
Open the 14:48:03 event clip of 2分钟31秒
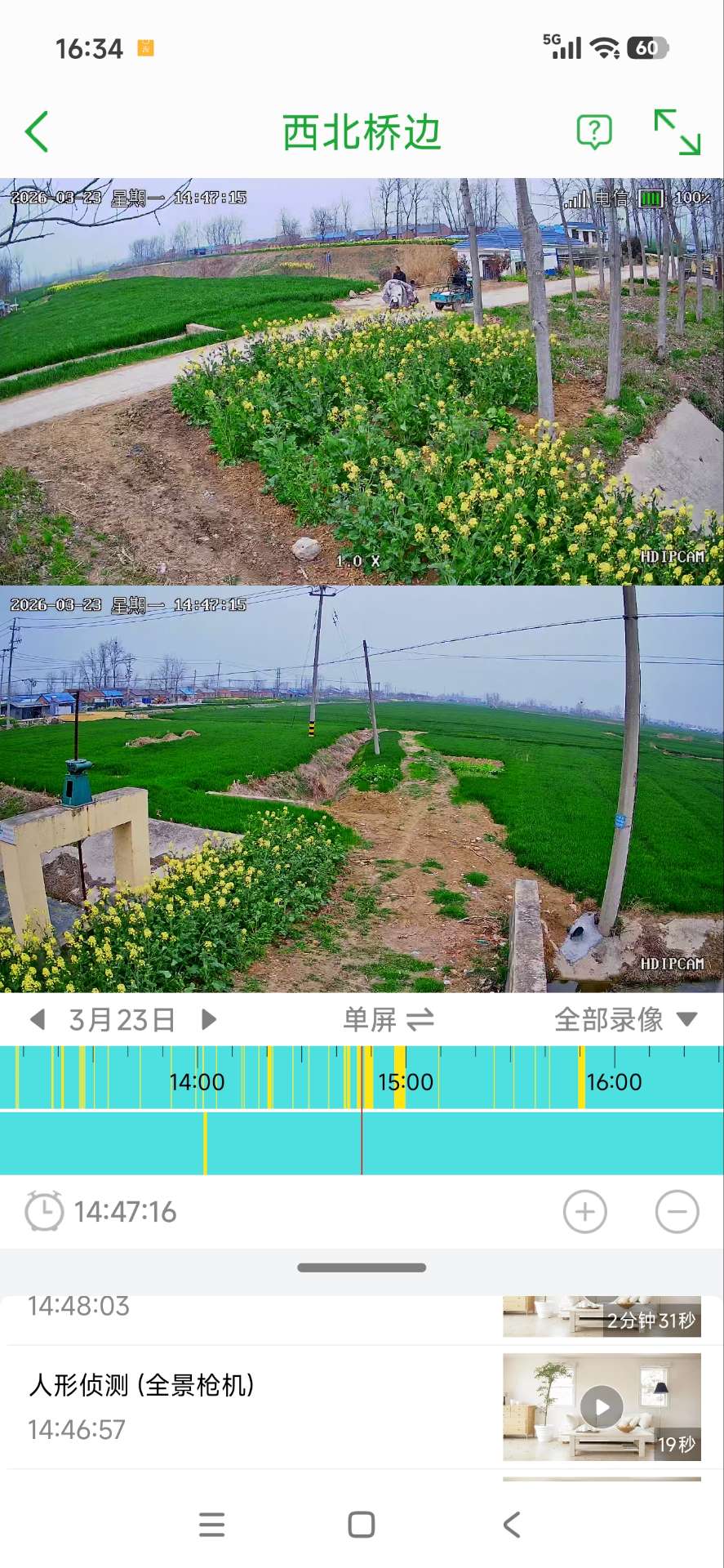point(602,1316)
